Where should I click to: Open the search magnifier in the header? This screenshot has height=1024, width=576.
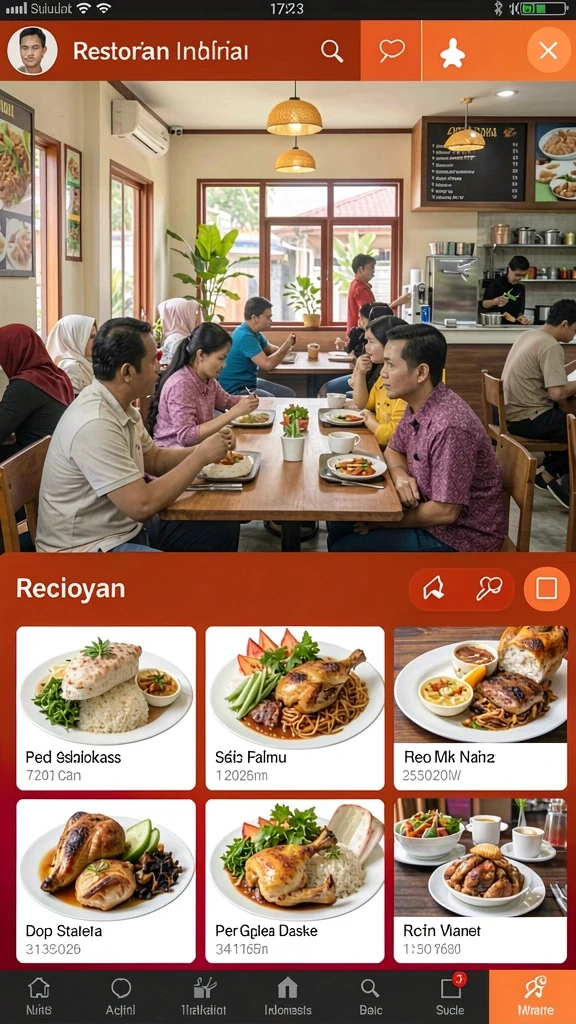point(332,51)
